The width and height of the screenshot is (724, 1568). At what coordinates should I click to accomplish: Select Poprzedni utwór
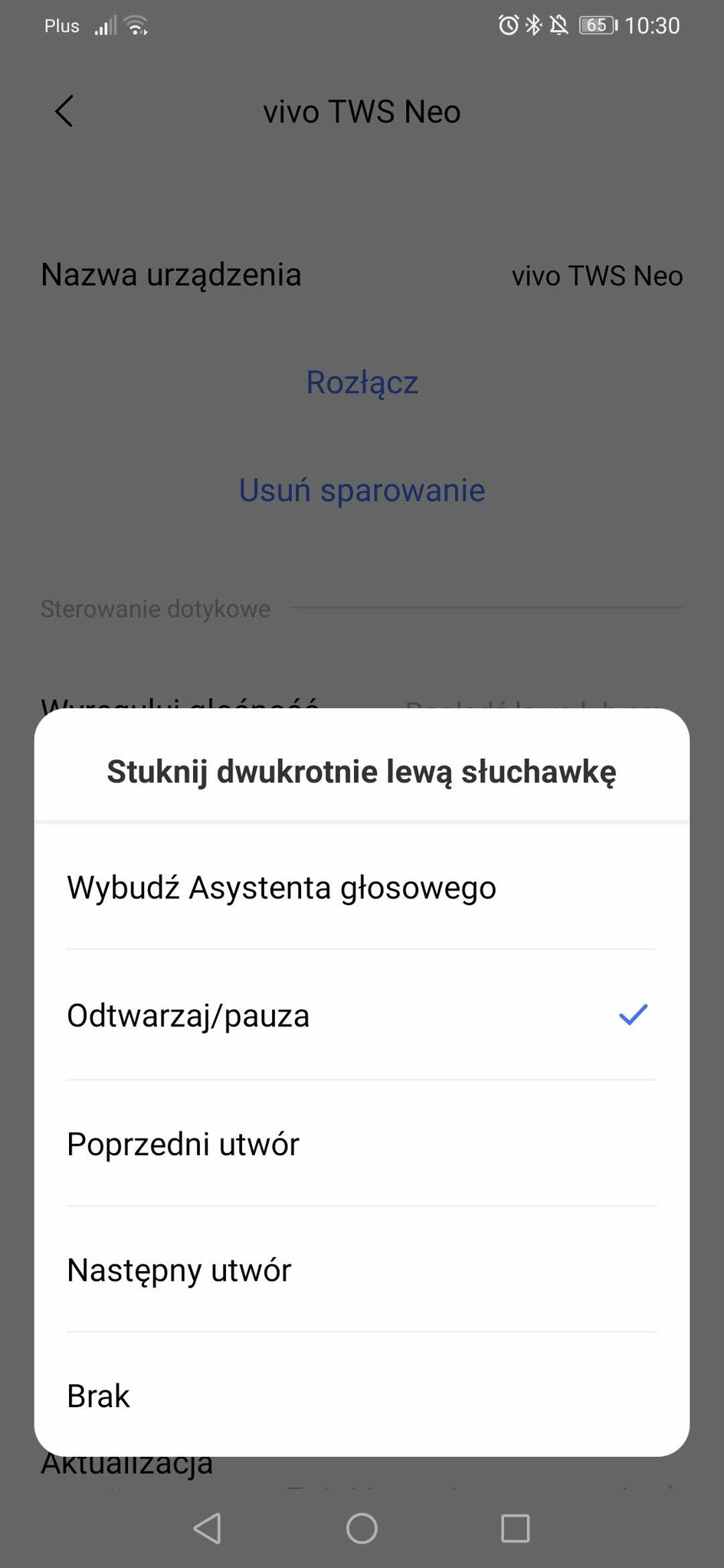[362, 1144]
